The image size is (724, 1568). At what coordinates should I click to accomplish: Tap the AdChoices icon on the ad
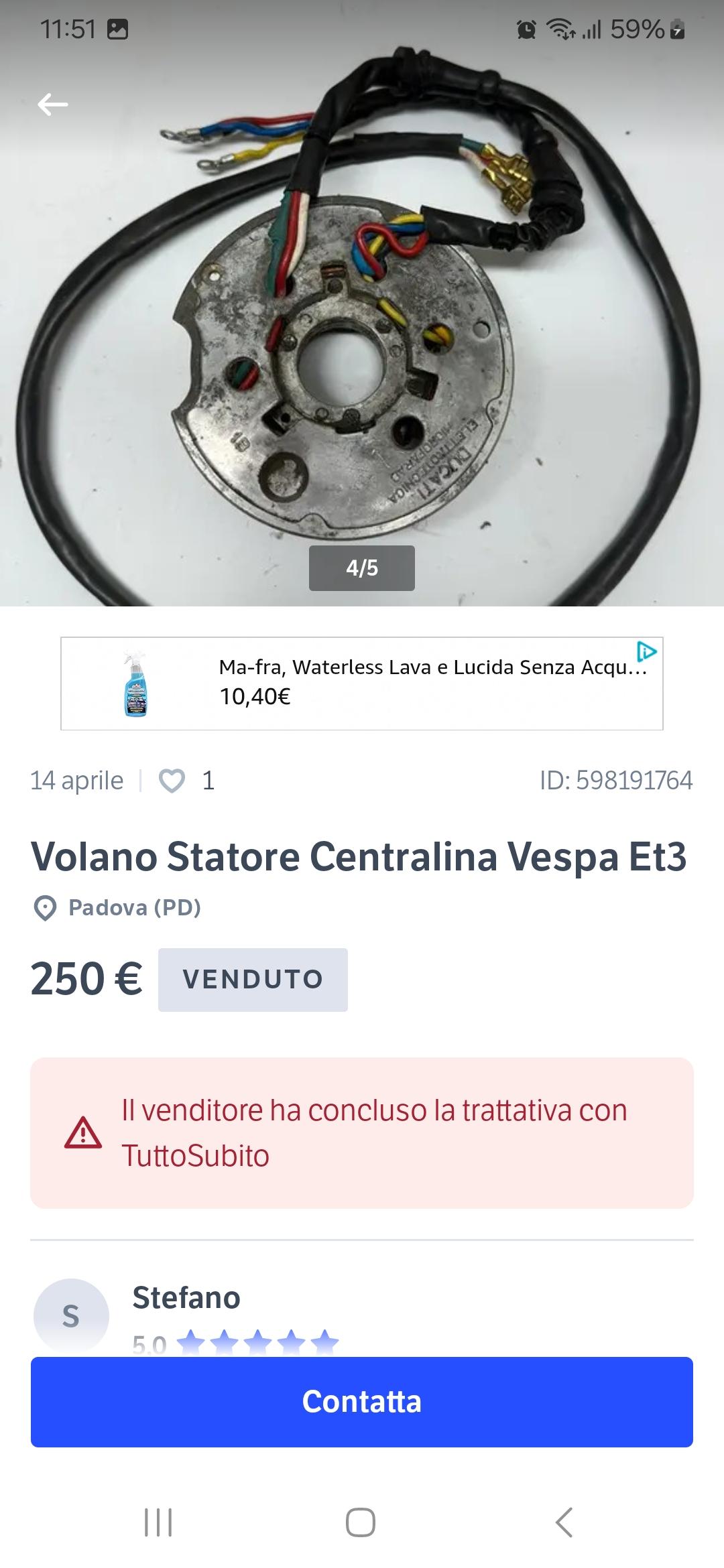(x=647, y=651)
